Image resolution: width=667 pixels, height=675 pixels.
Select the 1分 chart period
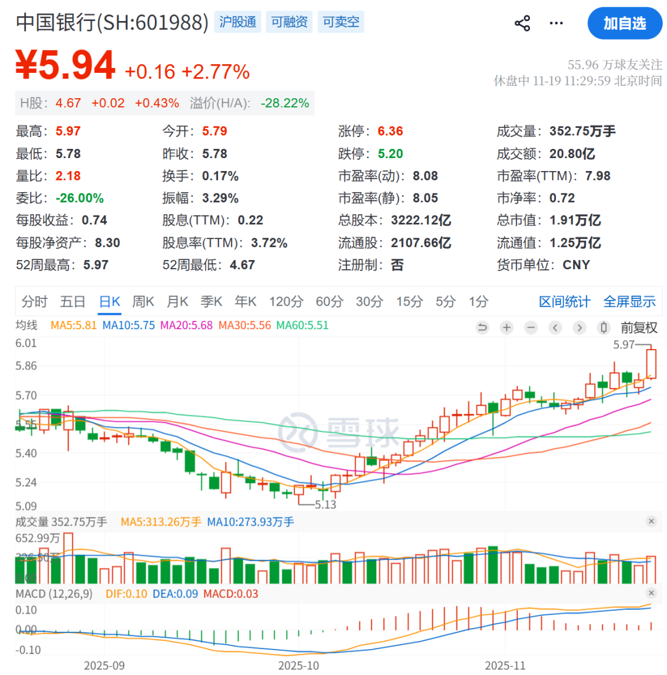point(479,301)
